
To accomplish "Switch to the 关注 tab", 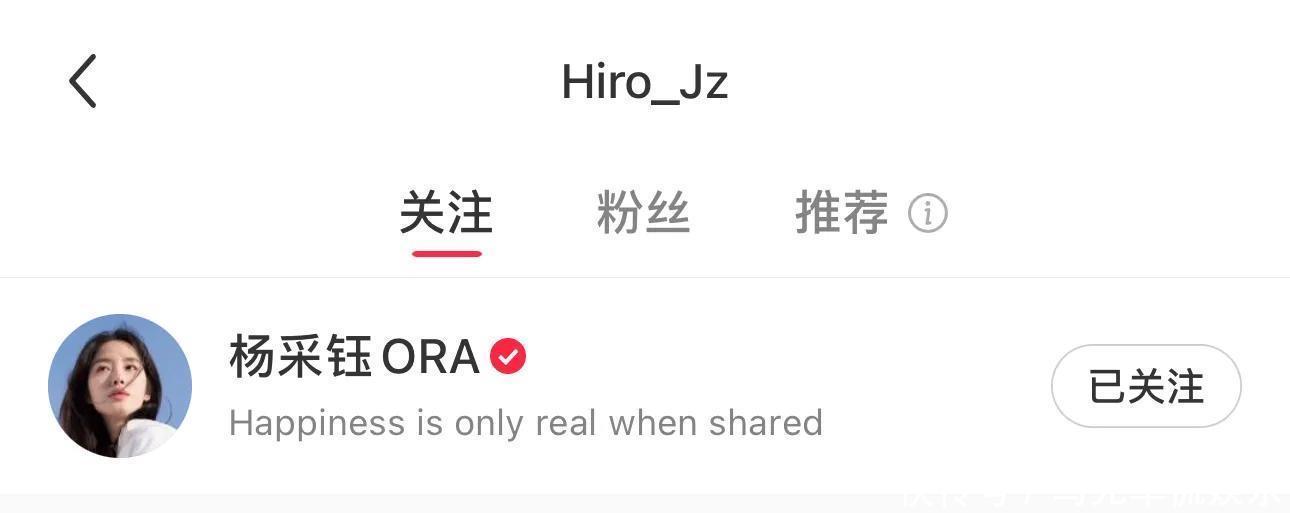I will (x=446, y=214).
